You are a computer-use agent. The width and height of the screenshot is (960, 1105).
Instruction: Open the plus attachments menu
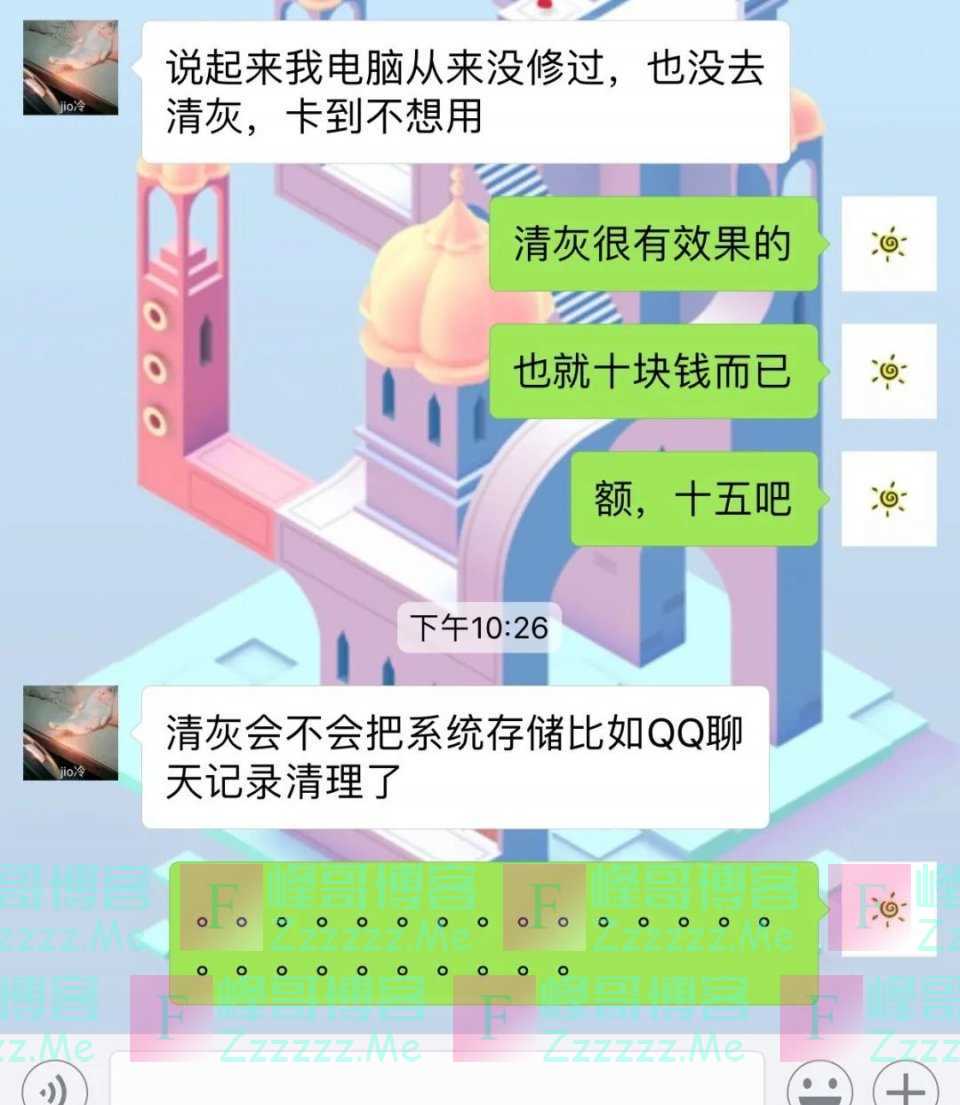click(x=906, y=1085)
